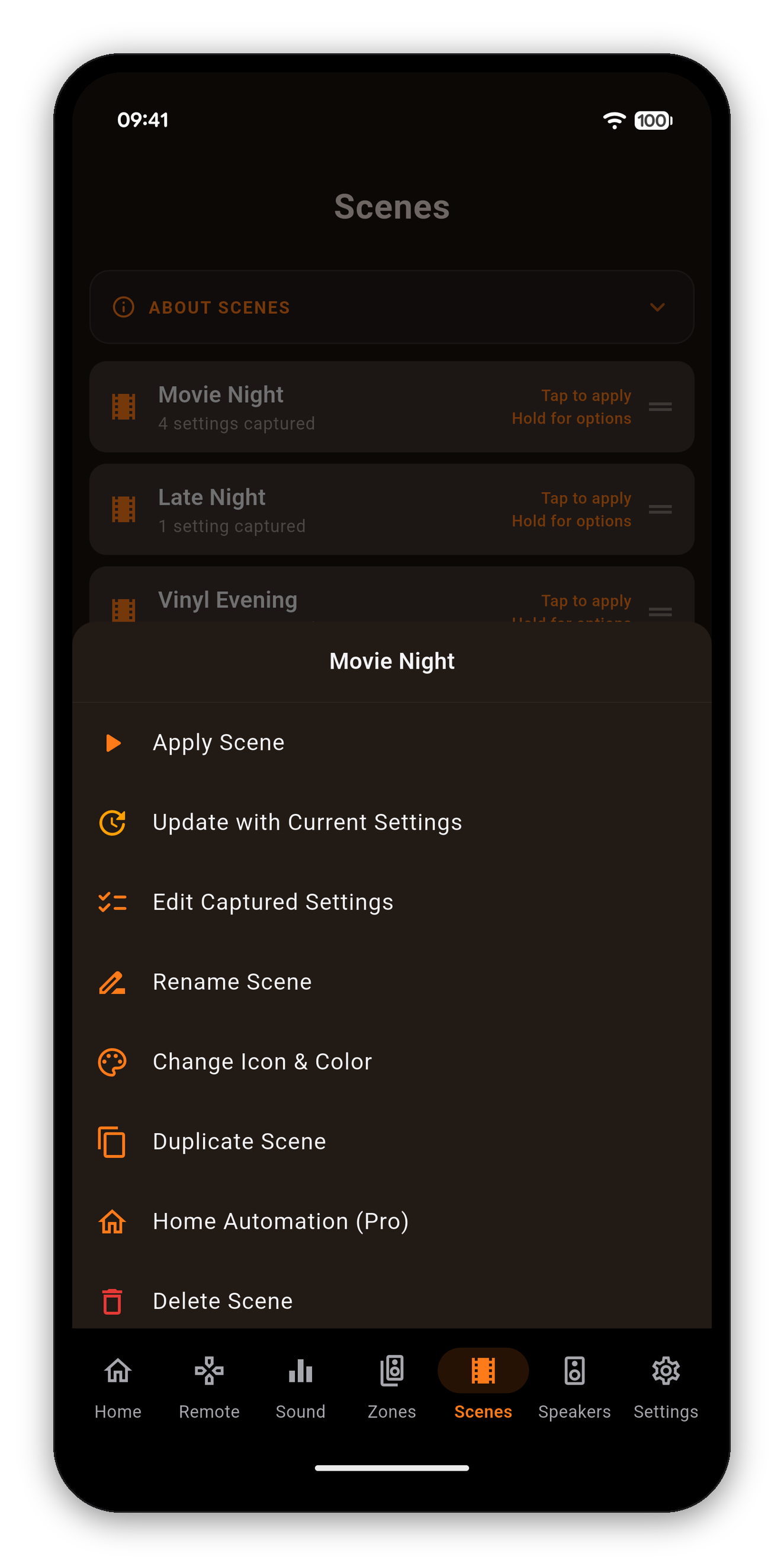Open Home Automation (Pro)
784x1566 pixels.
(x=391, y=1221)
